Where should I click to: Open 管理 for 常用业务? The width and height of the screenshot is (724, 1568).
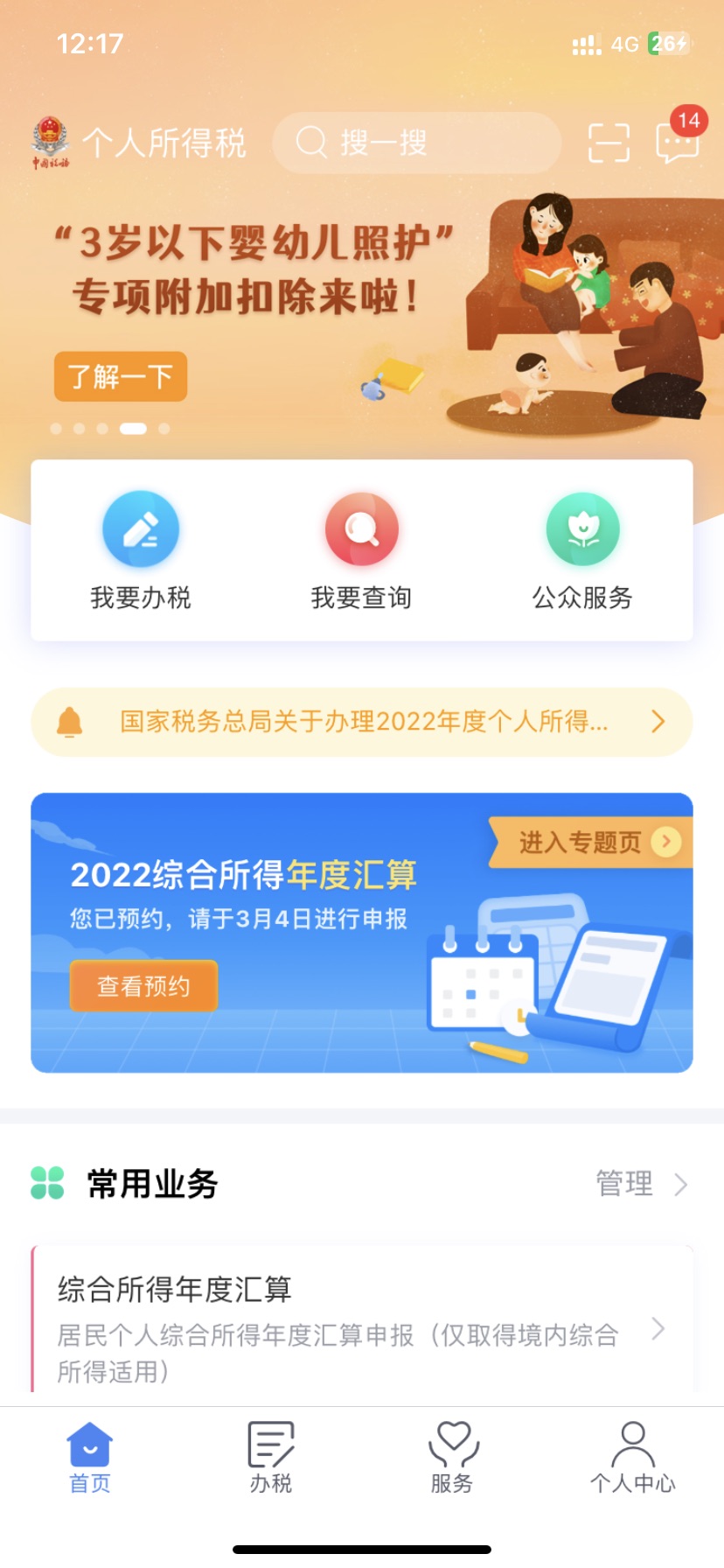641,1184
